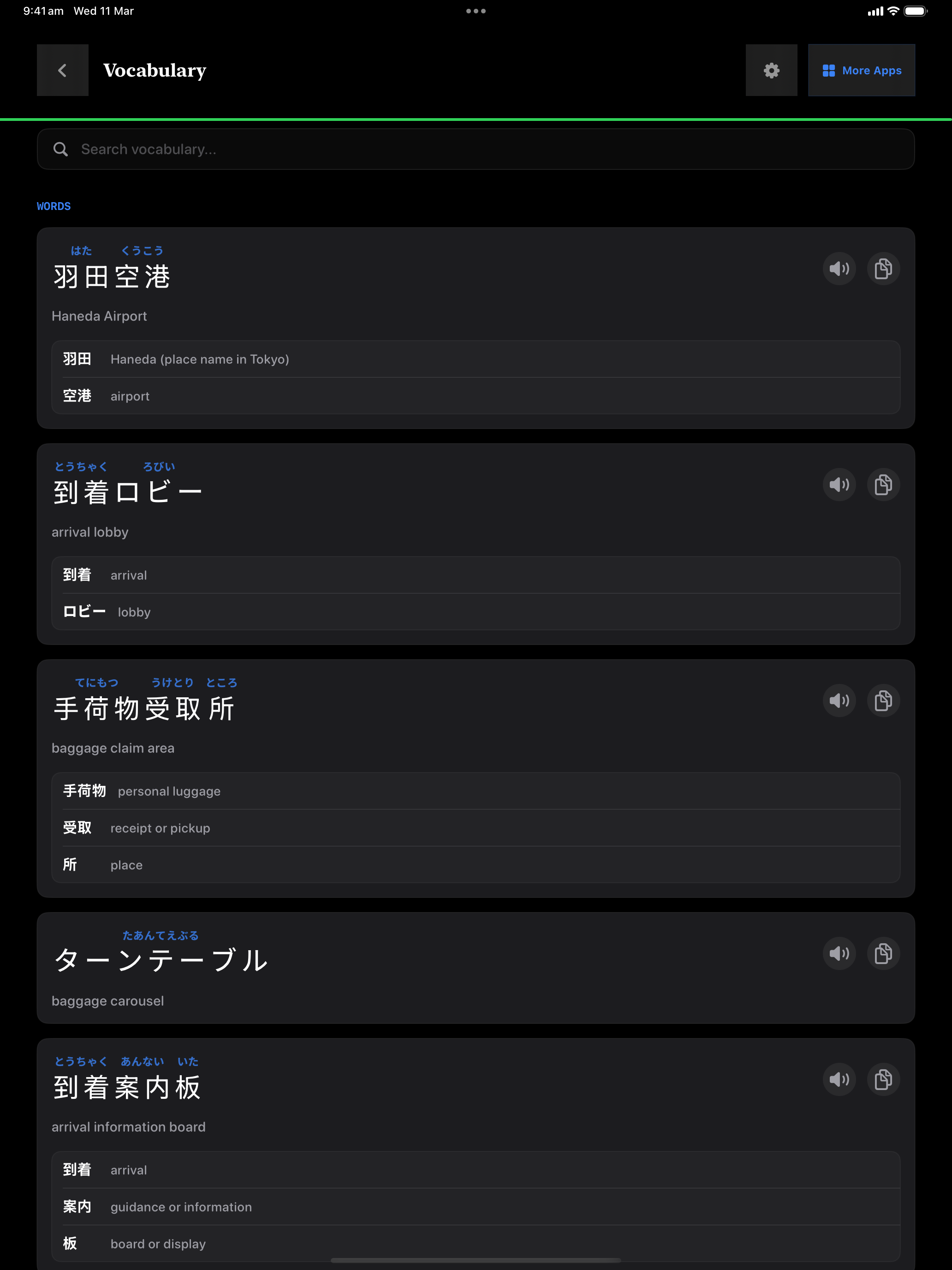This screenshot has width=952, height=1270.
Task: Play pronunciation of 到着案内板
Action: point(839,1079)
